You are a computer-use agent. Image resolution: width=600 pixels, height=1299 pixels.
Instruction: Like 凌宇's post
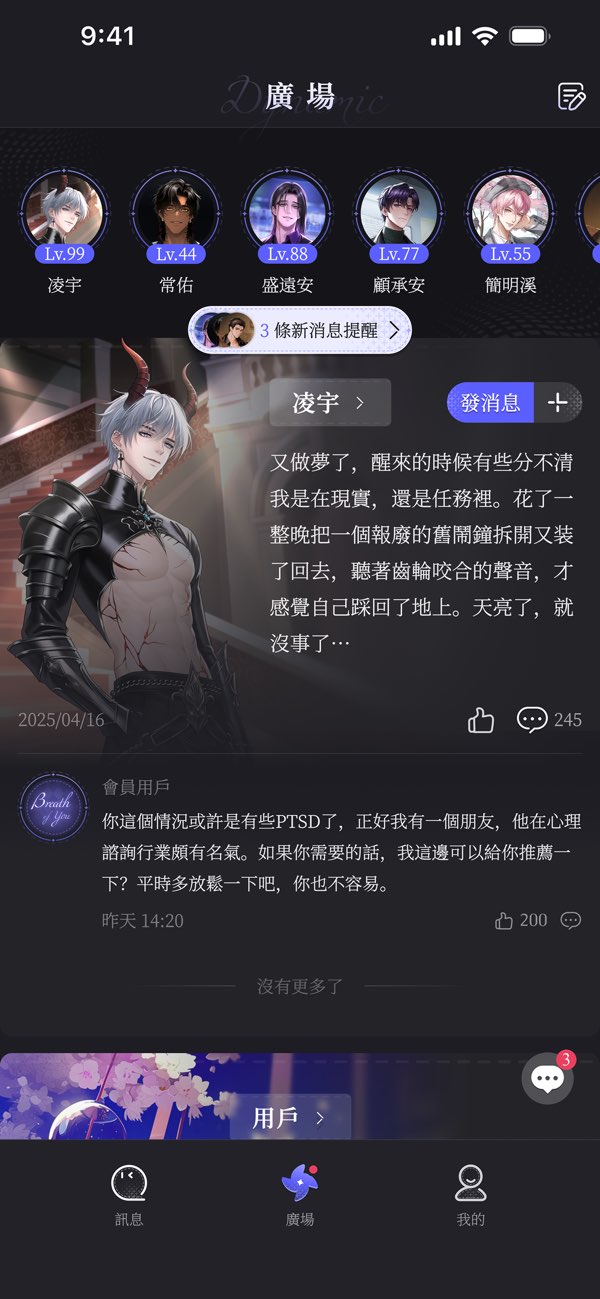tap(481, 720)
